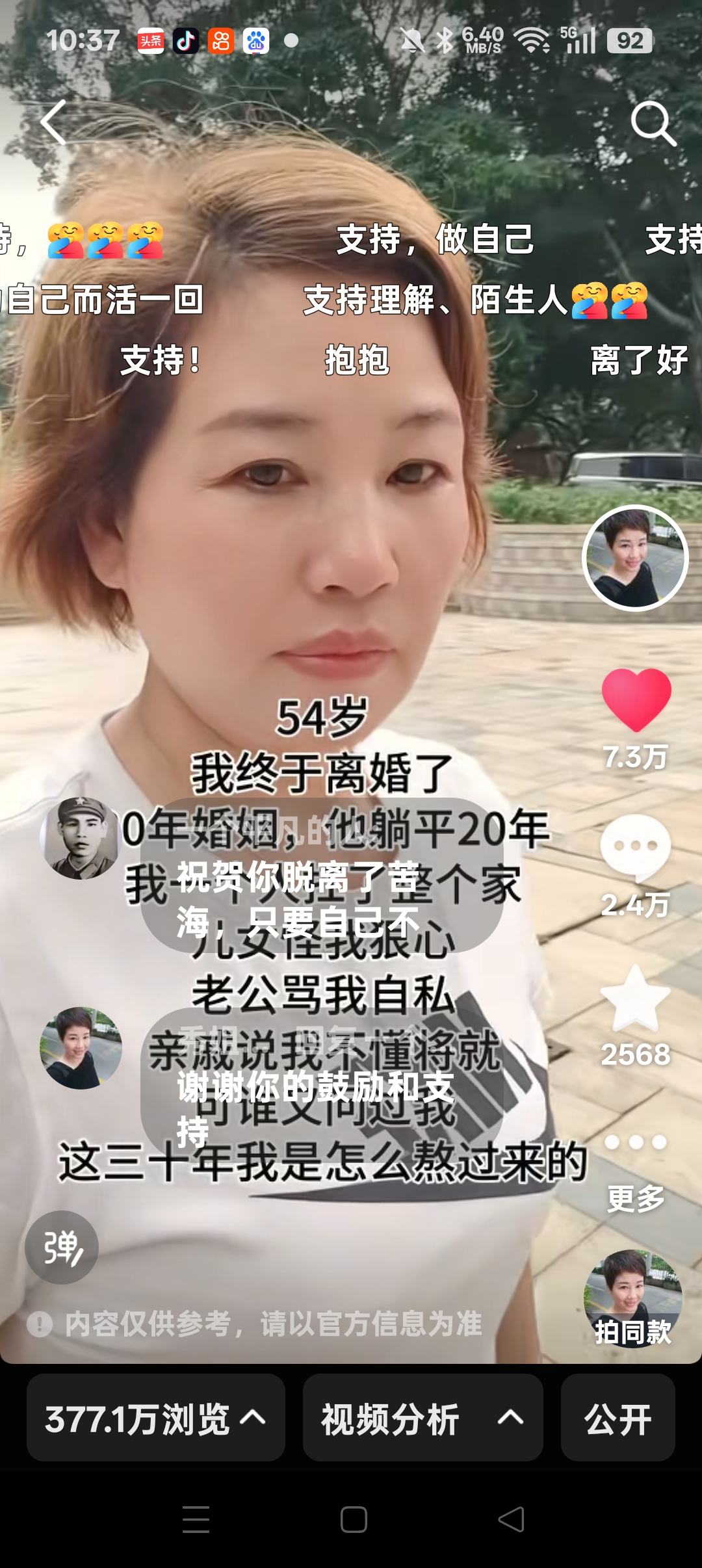Tap the battery level indicator at 92

pyautogui.click(x=629, y=40)
